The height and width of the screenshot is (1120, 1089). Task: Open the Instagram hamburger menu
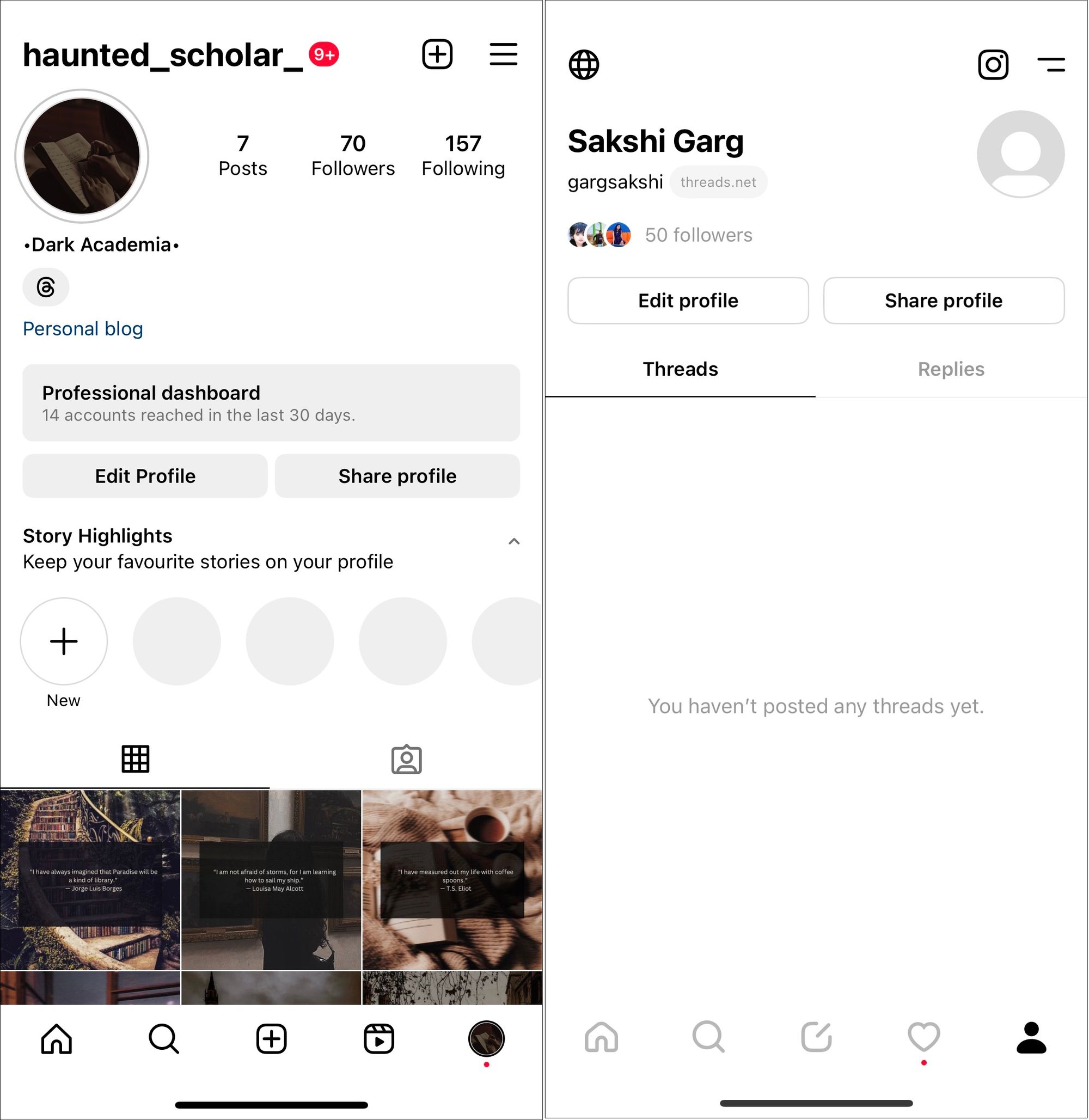click(503, 55)
